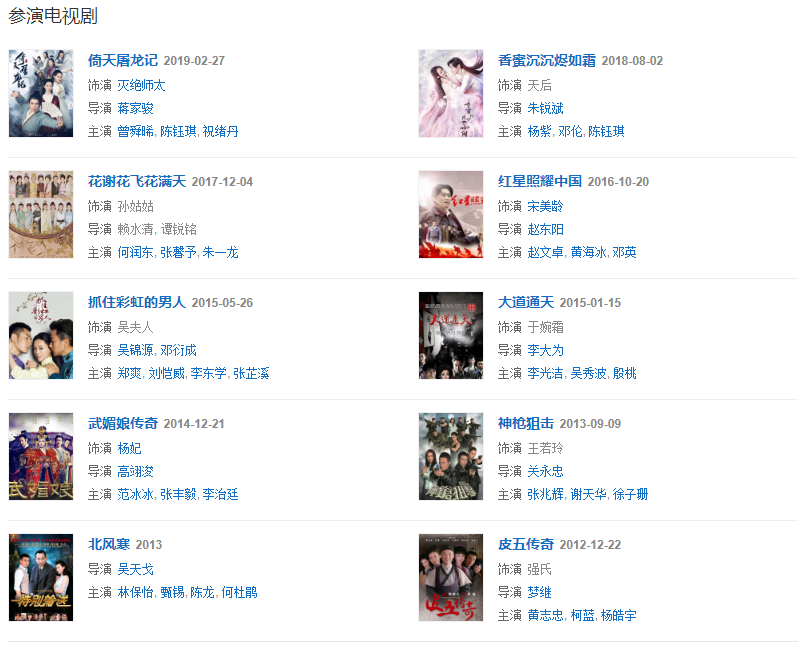View director 蒋家骏's page
Screen dimensions: 803x649
pyautogui.click(x=136, y=108)
